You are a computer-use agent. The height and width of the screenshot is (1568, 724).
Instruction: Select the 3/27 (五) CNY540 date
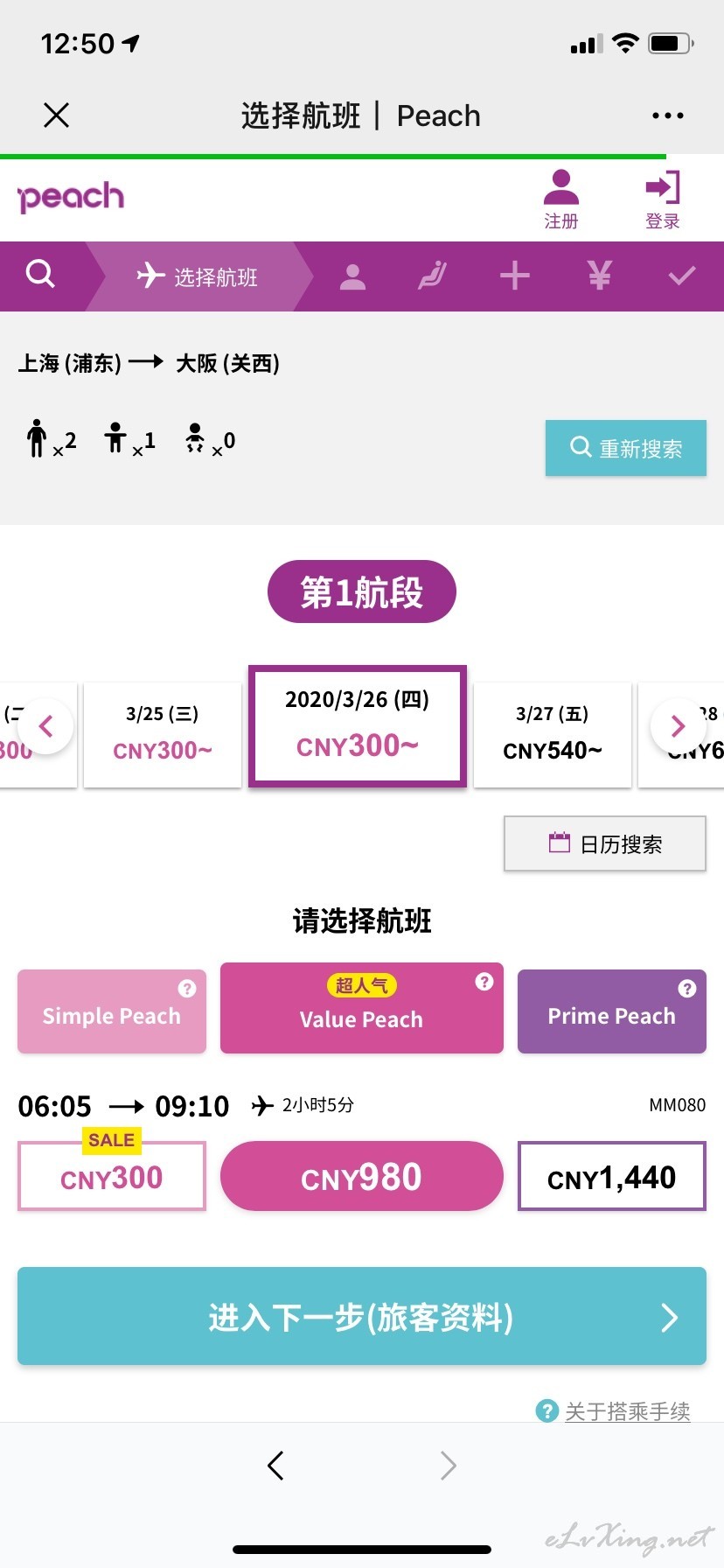coord(553,735)
